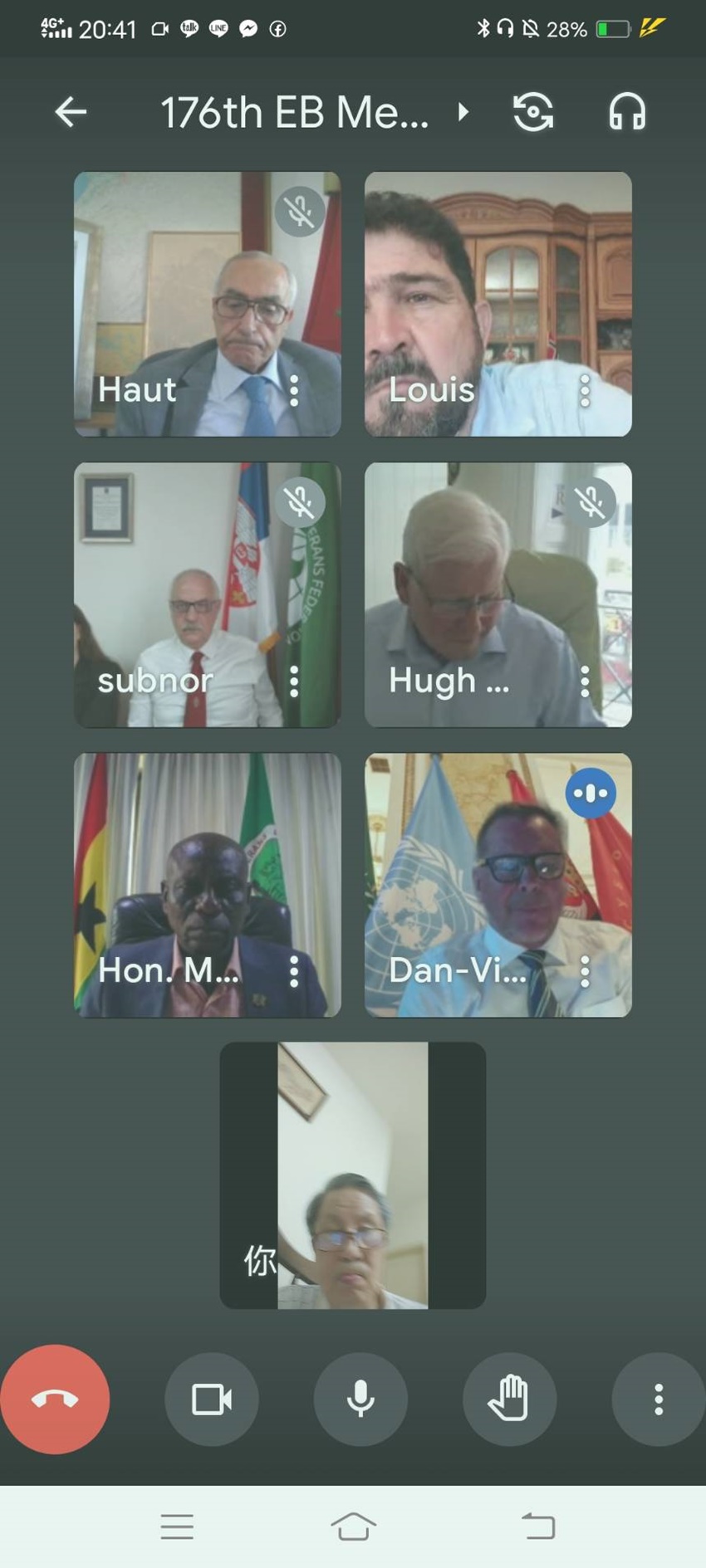The height and width of the screenshot is (1568, 706).
Task: Open options for Haut's video tile
Action: [294, 390]
